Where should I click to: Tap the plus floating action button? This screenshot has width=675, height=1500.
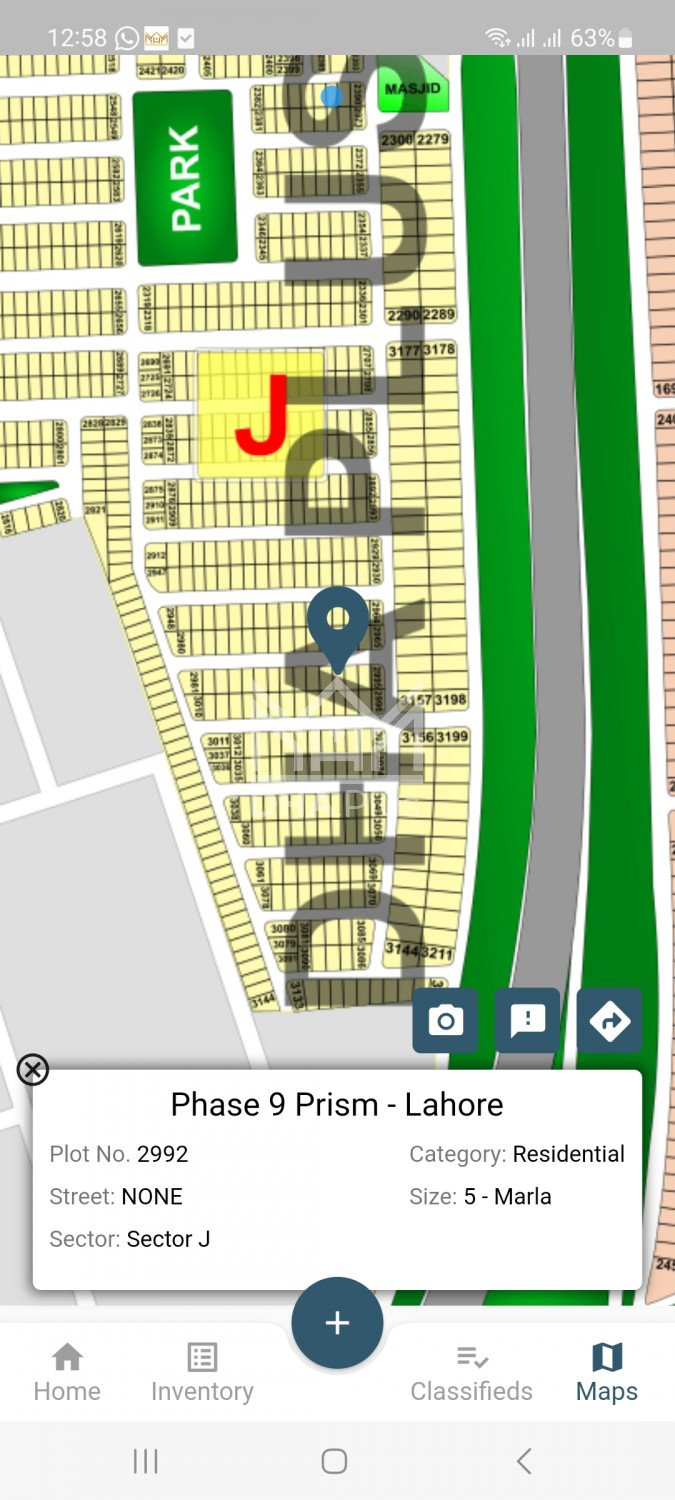pyautogui.click(x=337, y=1323)
